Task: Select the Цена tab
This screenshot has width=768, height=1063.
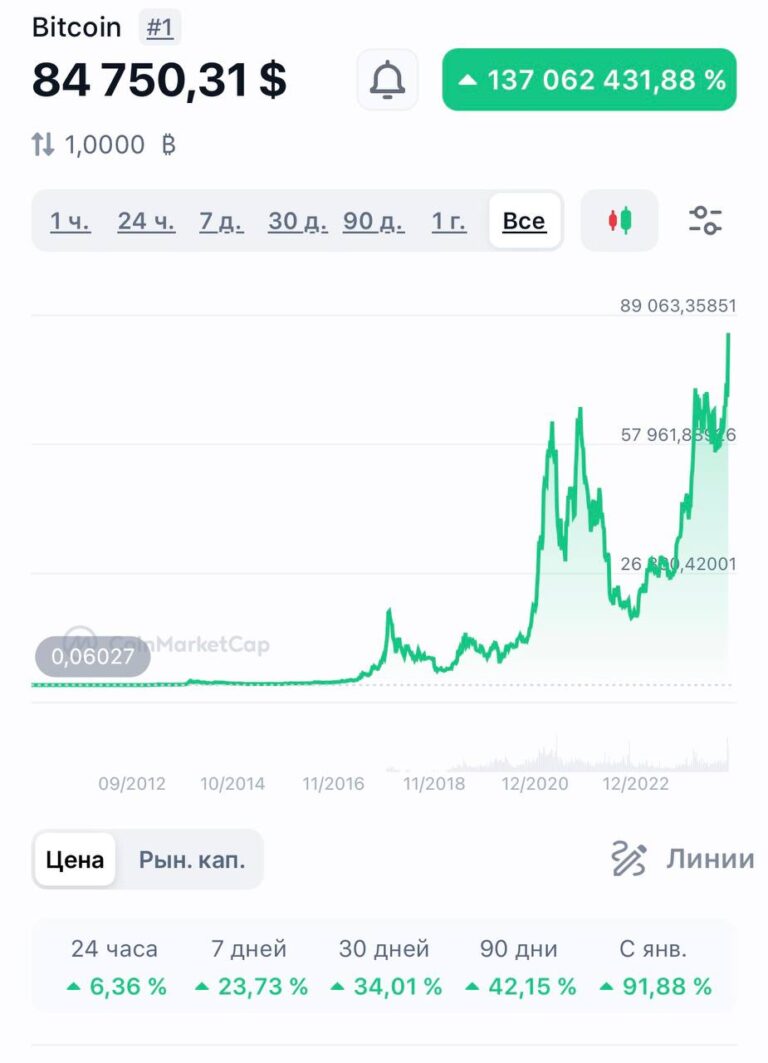Action: [x=75, y=859]
